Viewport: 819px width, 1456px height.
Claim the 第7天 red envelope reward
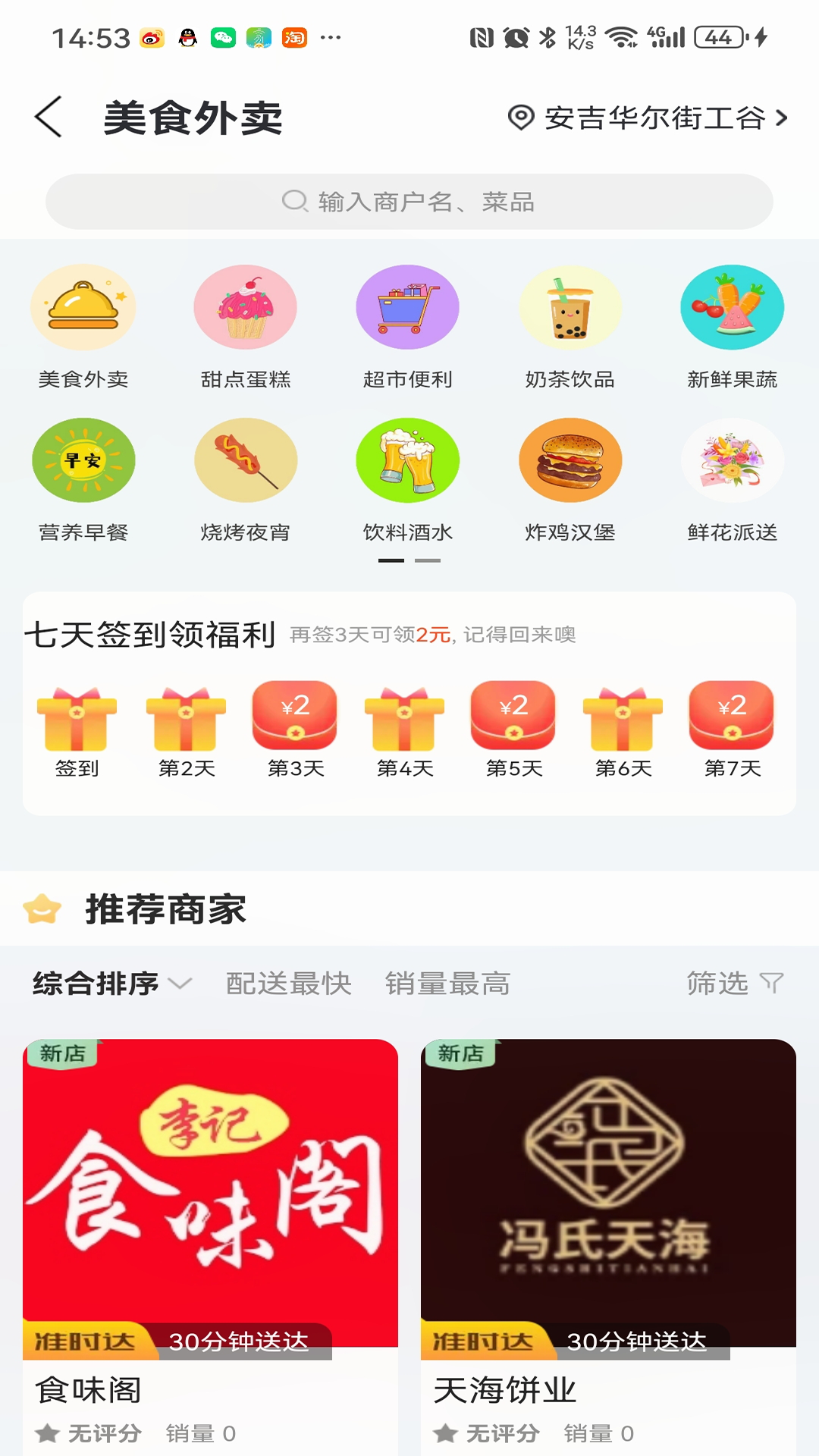point(731,717)
